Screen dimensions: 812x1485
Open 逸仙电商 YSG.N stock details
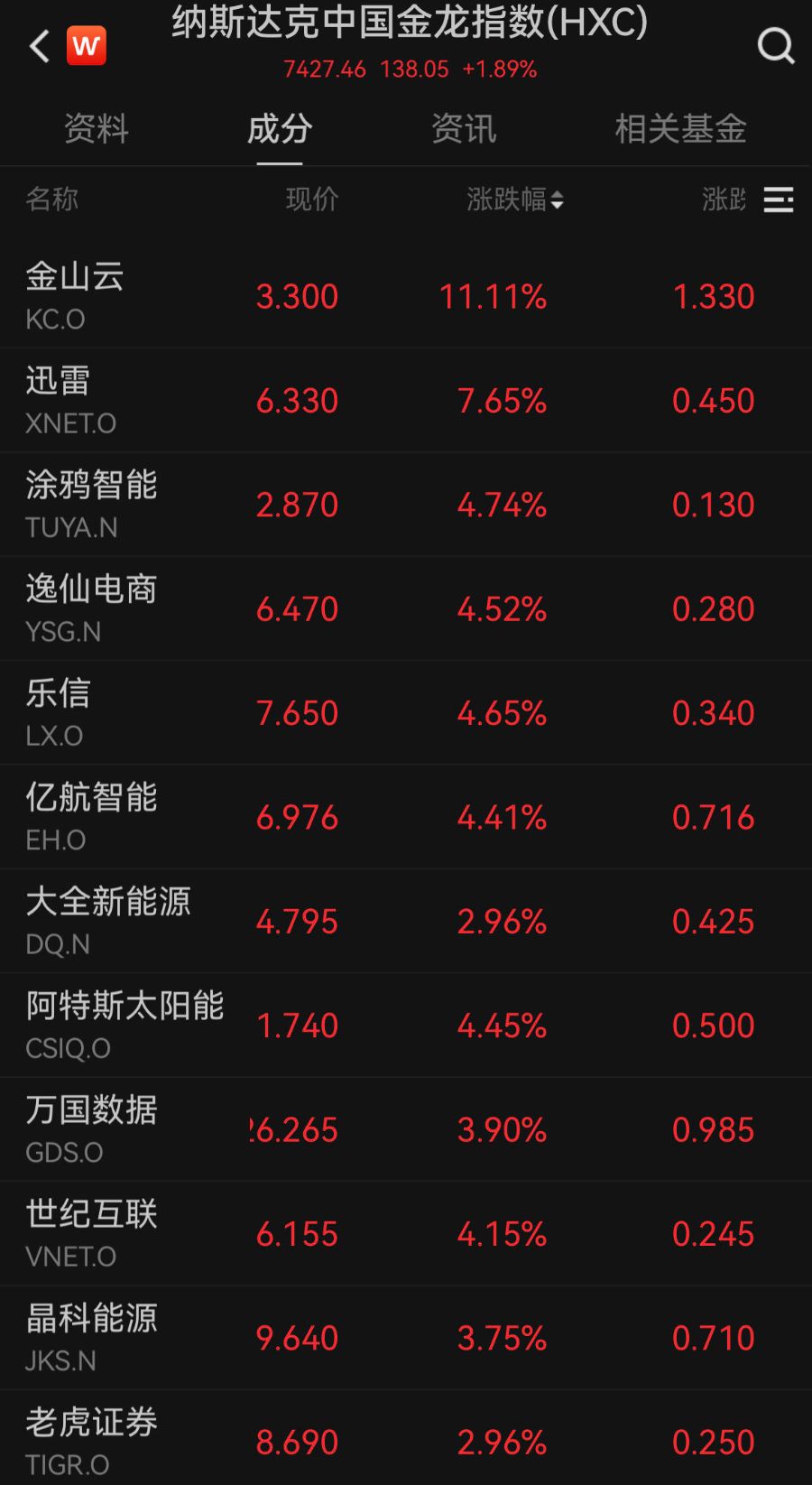pos(406,608)
